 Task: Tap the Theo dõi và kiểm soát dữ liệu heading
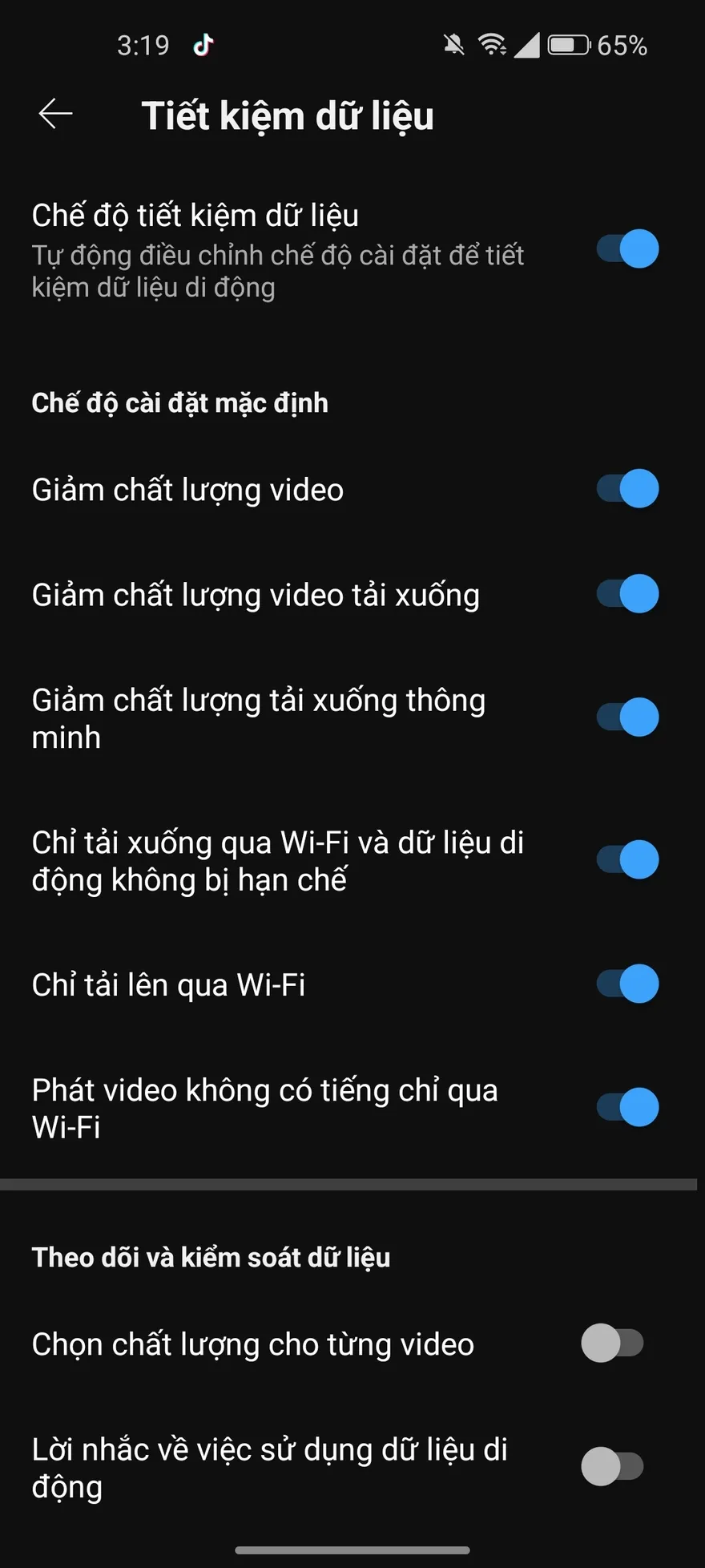211,1257
